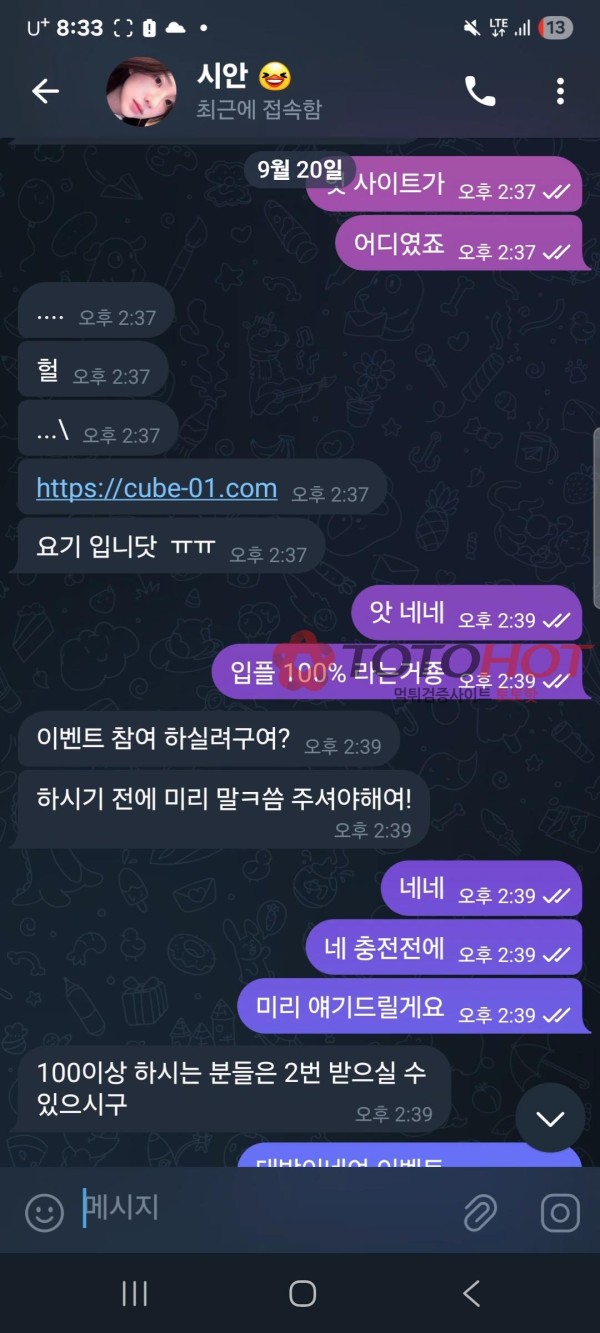This screenshot has width=600, height=1333.
Task: Start a voice call with 시안
Action: [480, 92]
